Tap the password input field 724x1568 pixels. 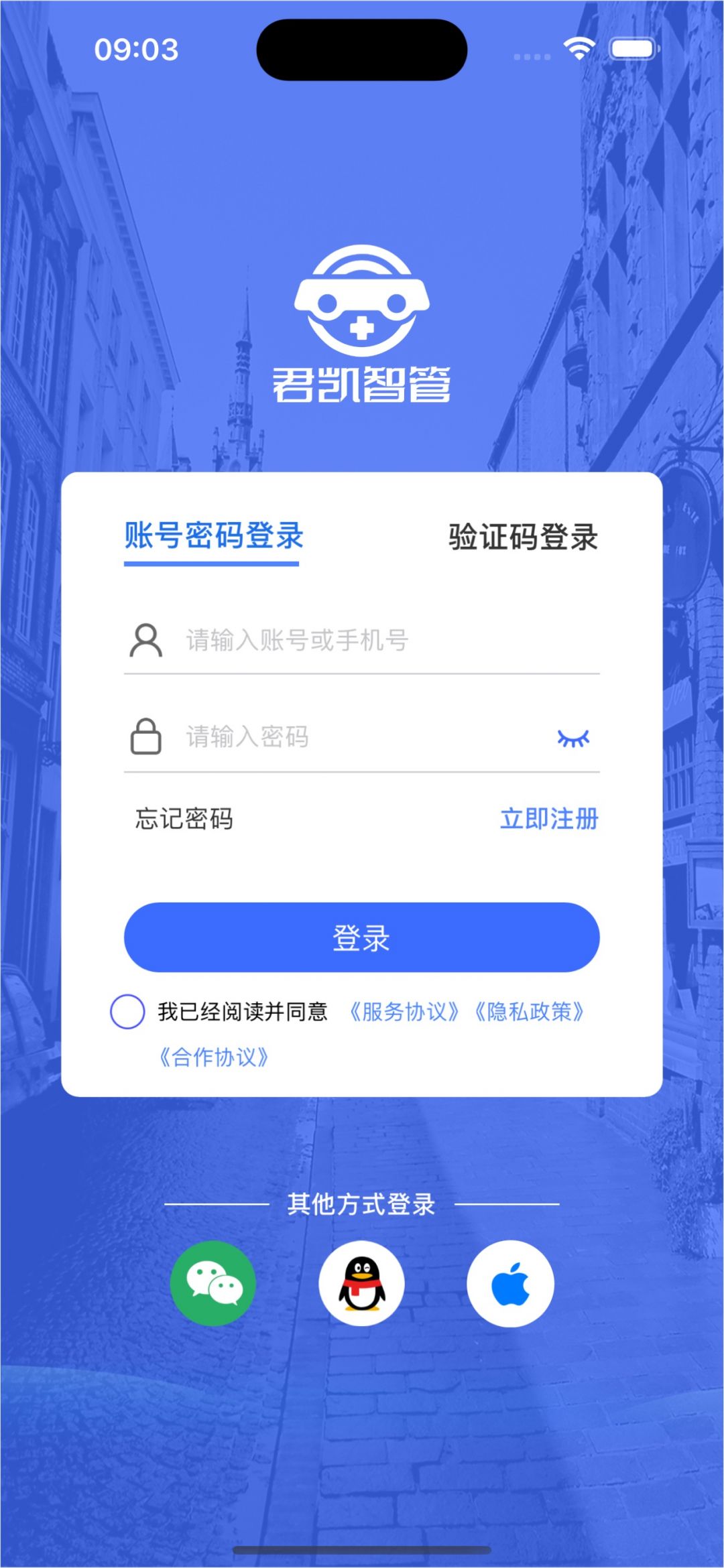click(362, 737)
